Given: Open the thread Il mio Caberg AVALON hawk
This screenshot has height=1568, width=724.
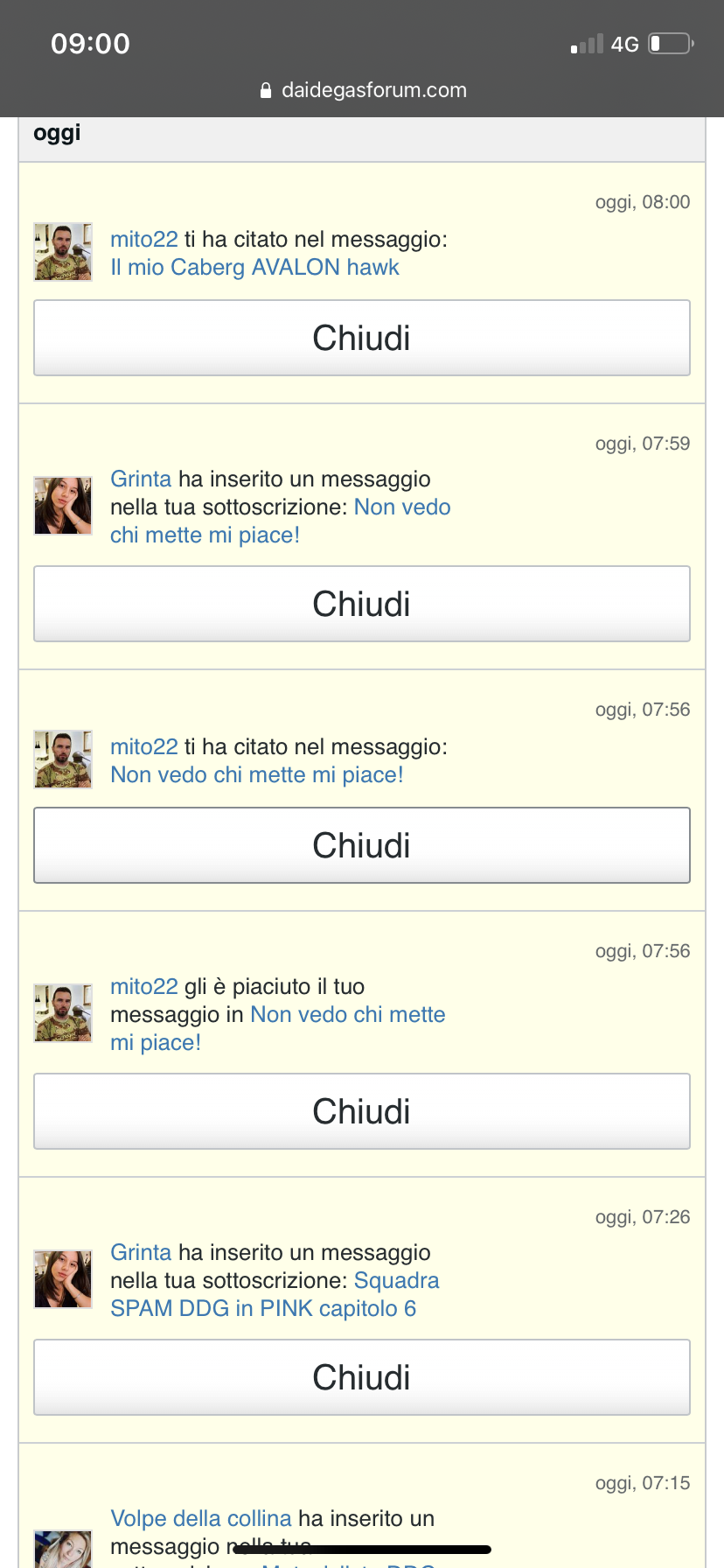Looking at the screenshot, I should point(254,268).
